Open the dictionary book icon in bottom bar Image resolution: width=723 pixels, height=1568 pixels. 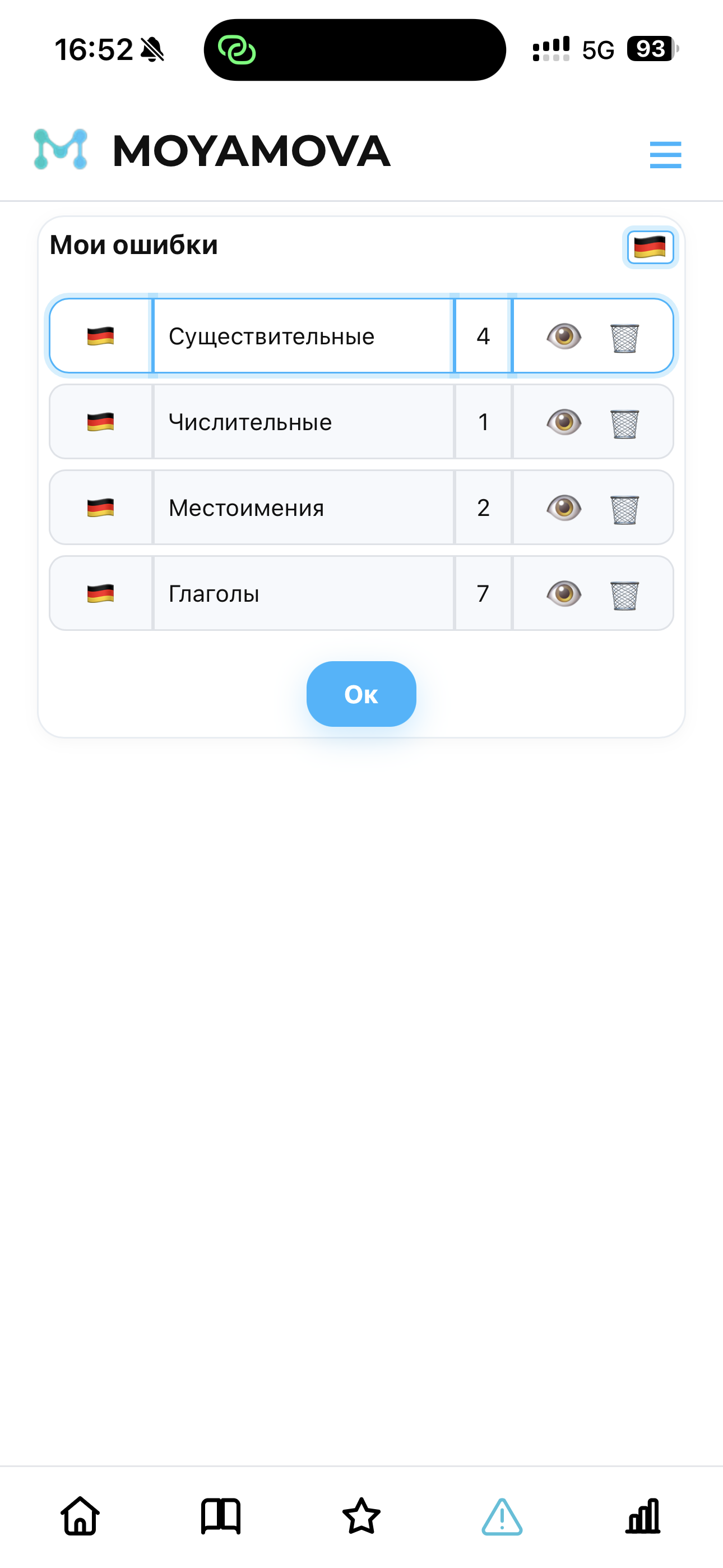221,1516
